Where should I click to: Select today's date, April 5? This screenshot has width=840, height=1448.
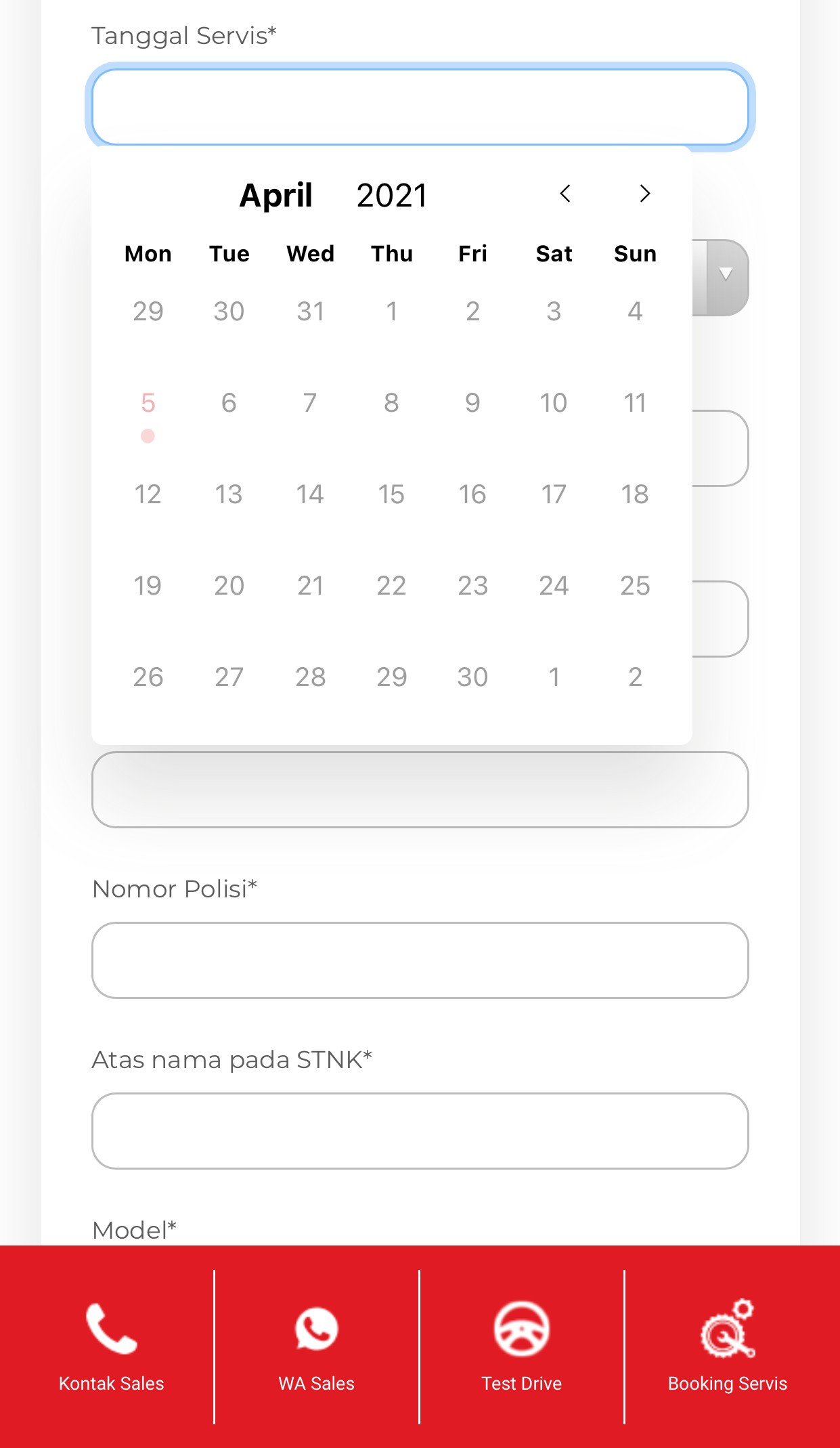(x=148, y=402)
